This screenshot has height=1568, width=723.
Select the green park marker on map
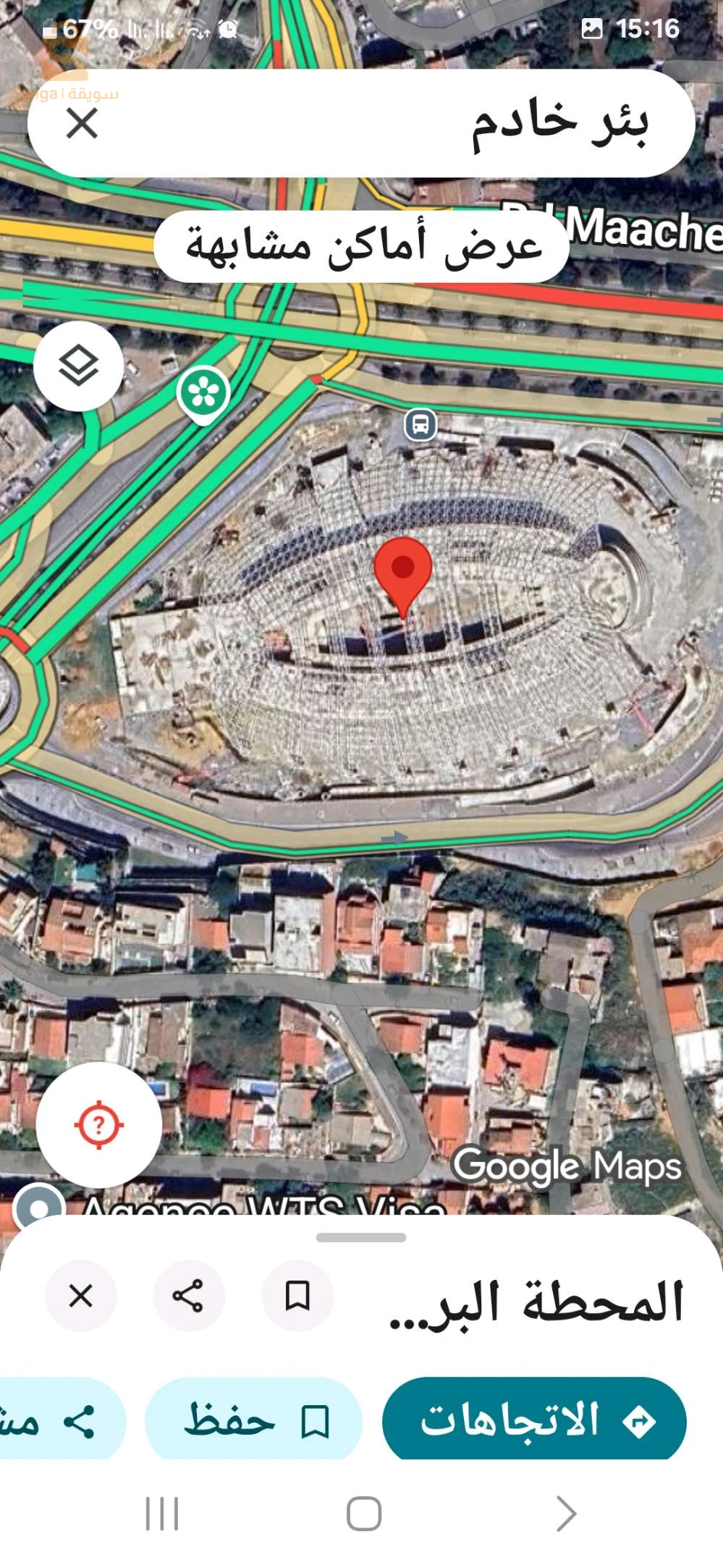pos(203,393)
